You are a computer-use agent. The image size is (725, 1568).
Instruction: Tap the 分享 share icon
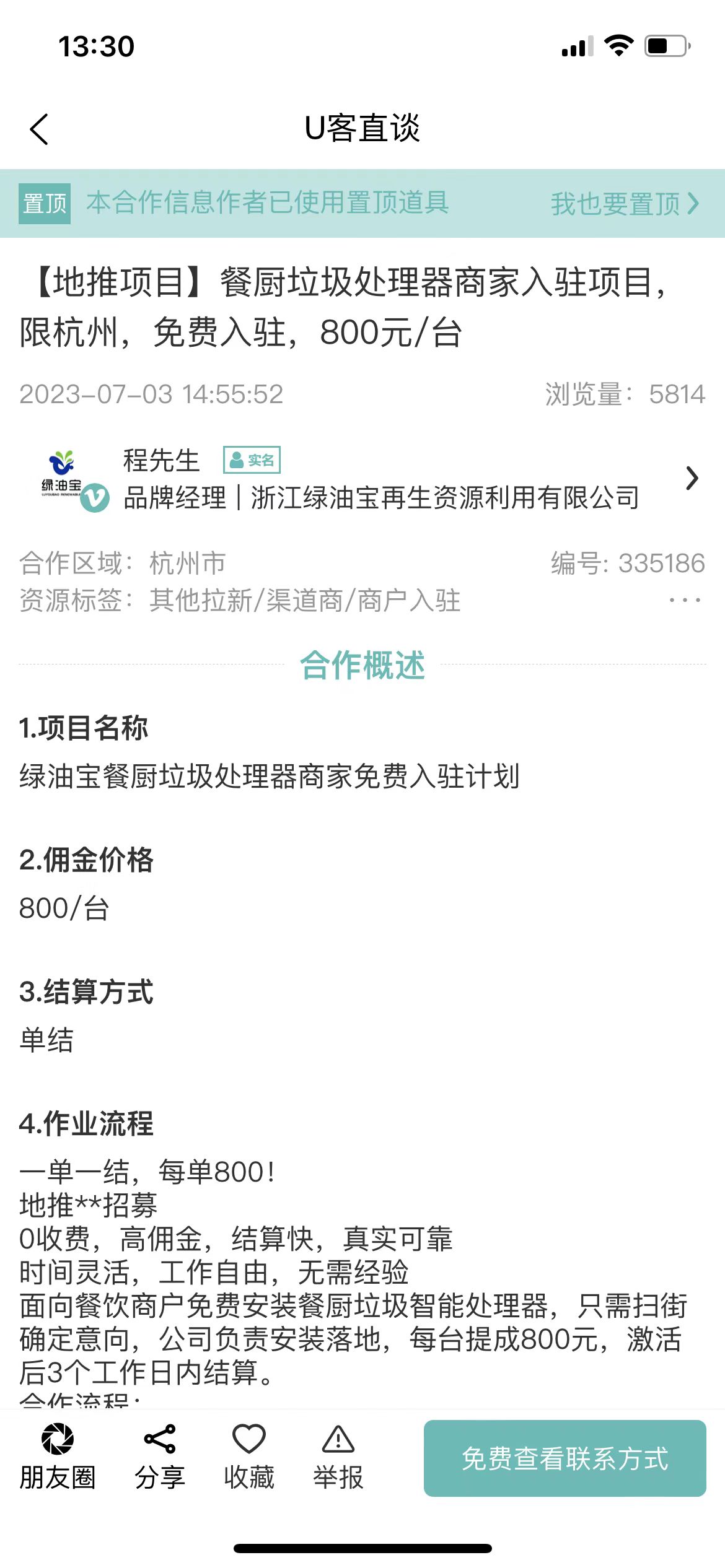pos(160,1457)
